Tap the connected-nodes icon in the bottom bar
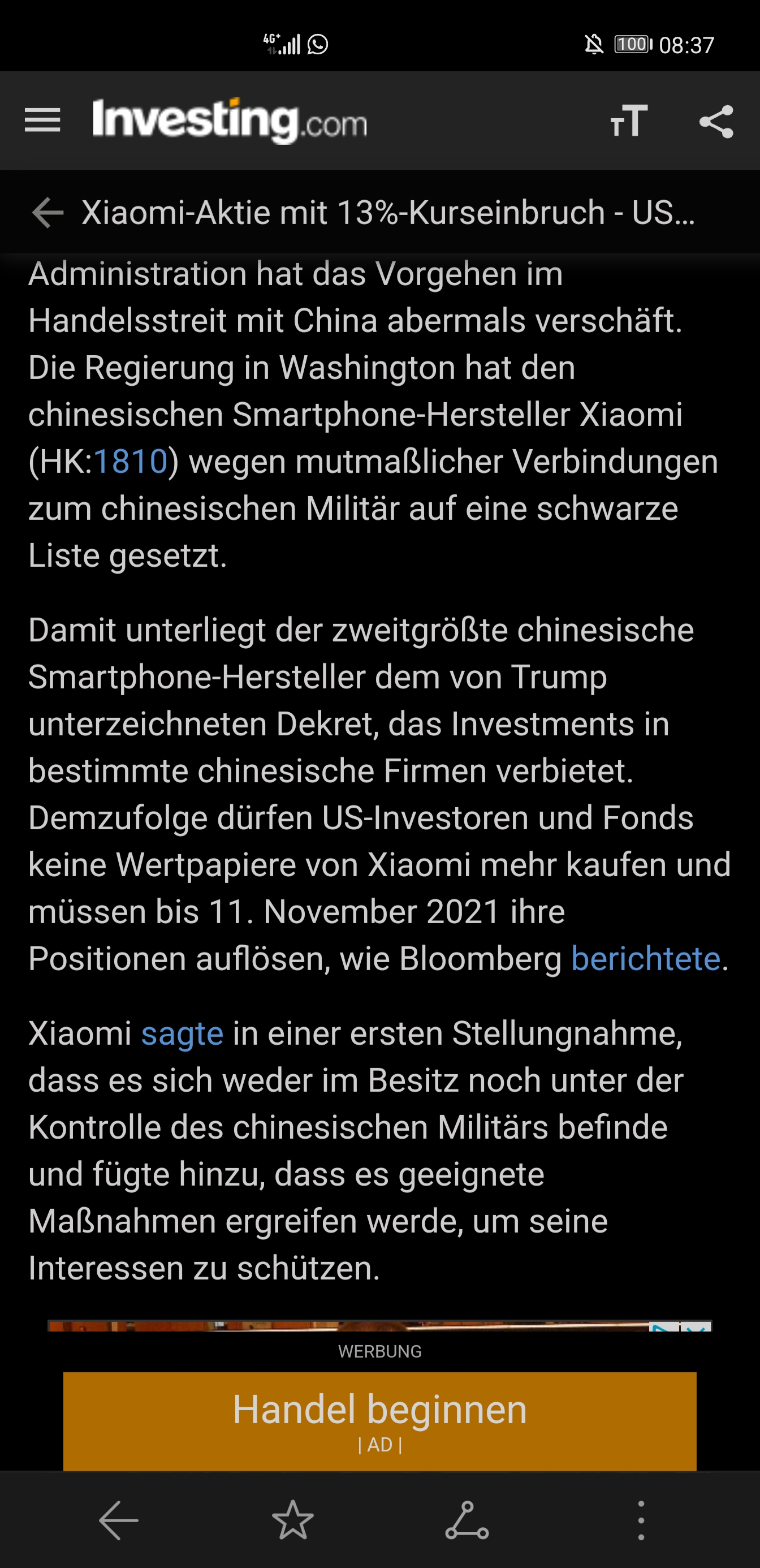The width and height of the screenshot is (760, 1568). coord(467,1520)
